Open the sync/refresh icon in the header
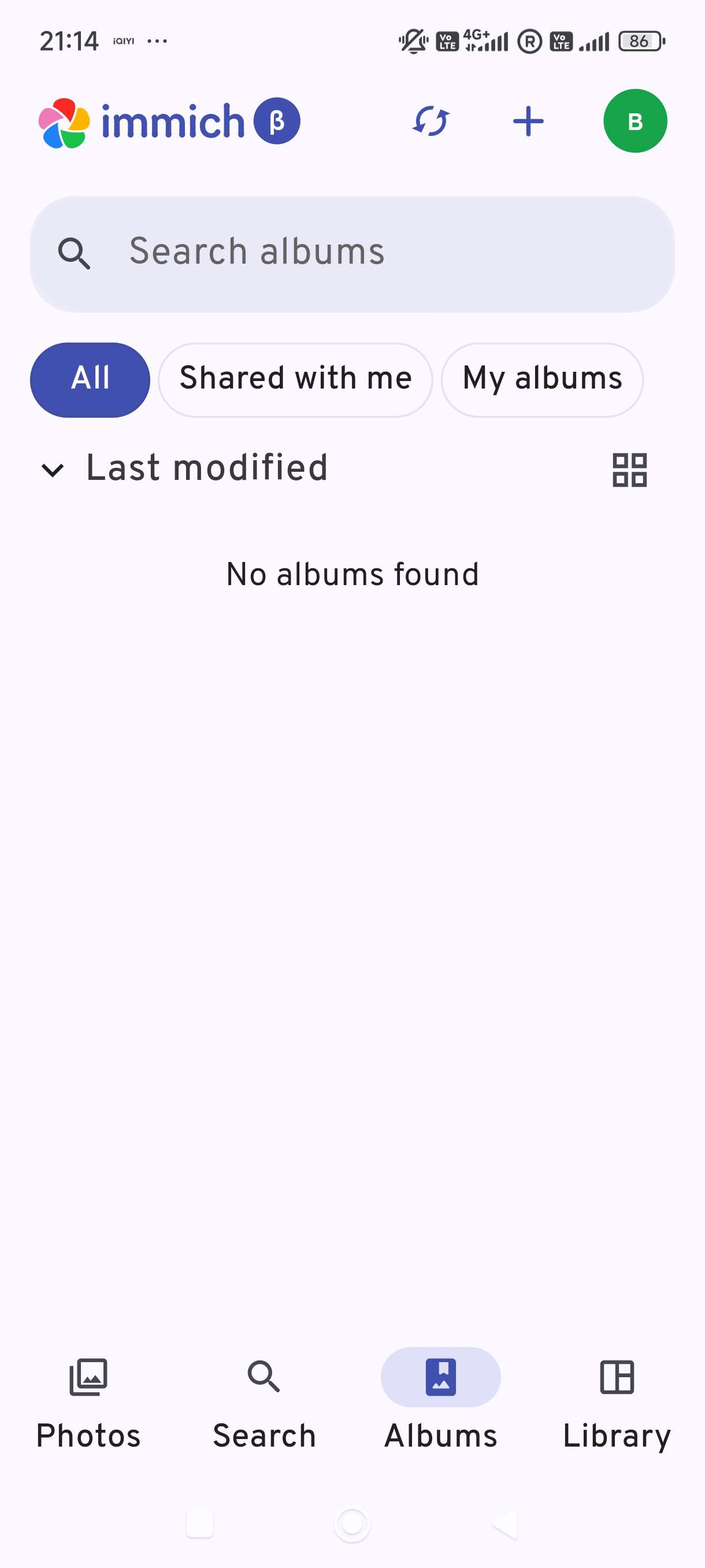The width and height of the screenshot is (705, 1568). pos(431,120)
